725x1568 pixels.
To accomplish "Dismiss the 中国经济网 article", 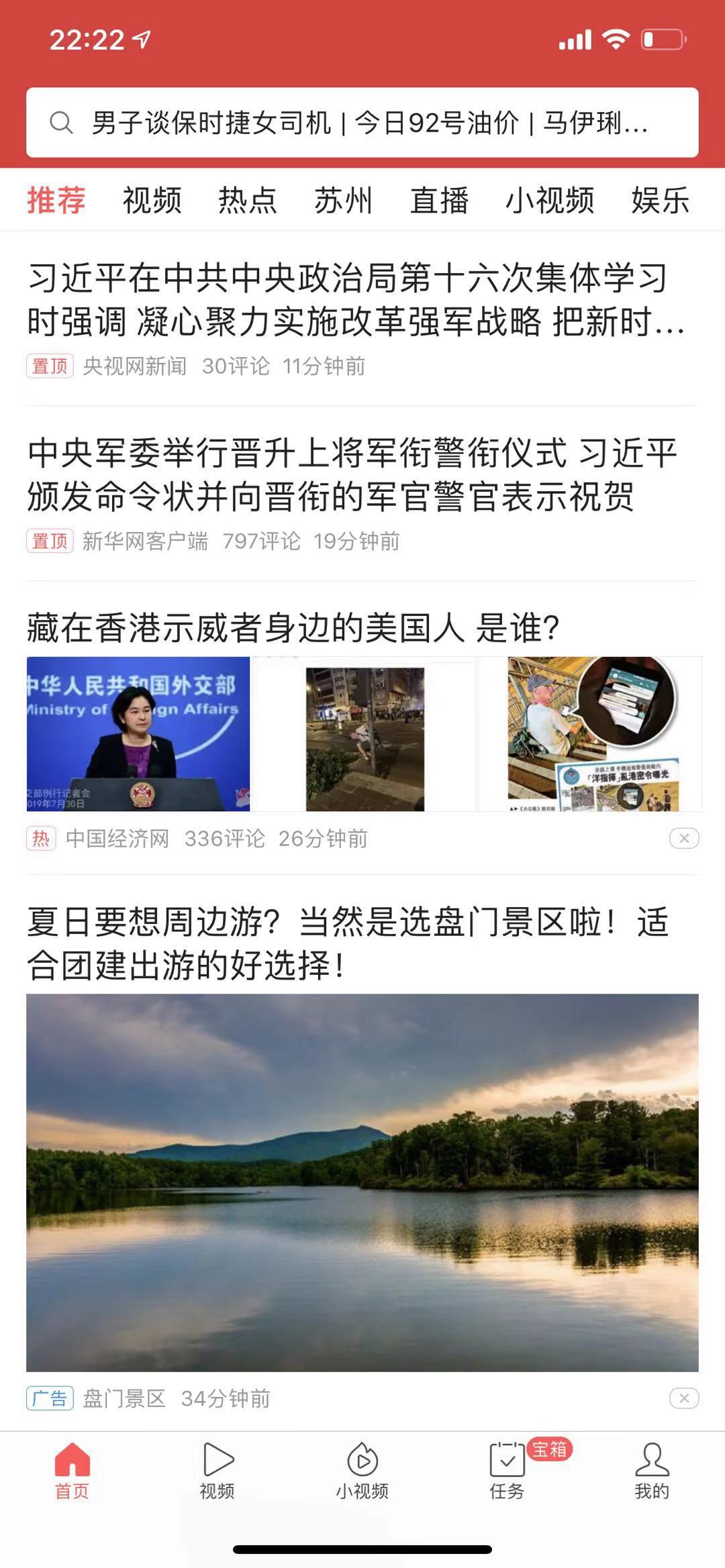I will (684, 839).
